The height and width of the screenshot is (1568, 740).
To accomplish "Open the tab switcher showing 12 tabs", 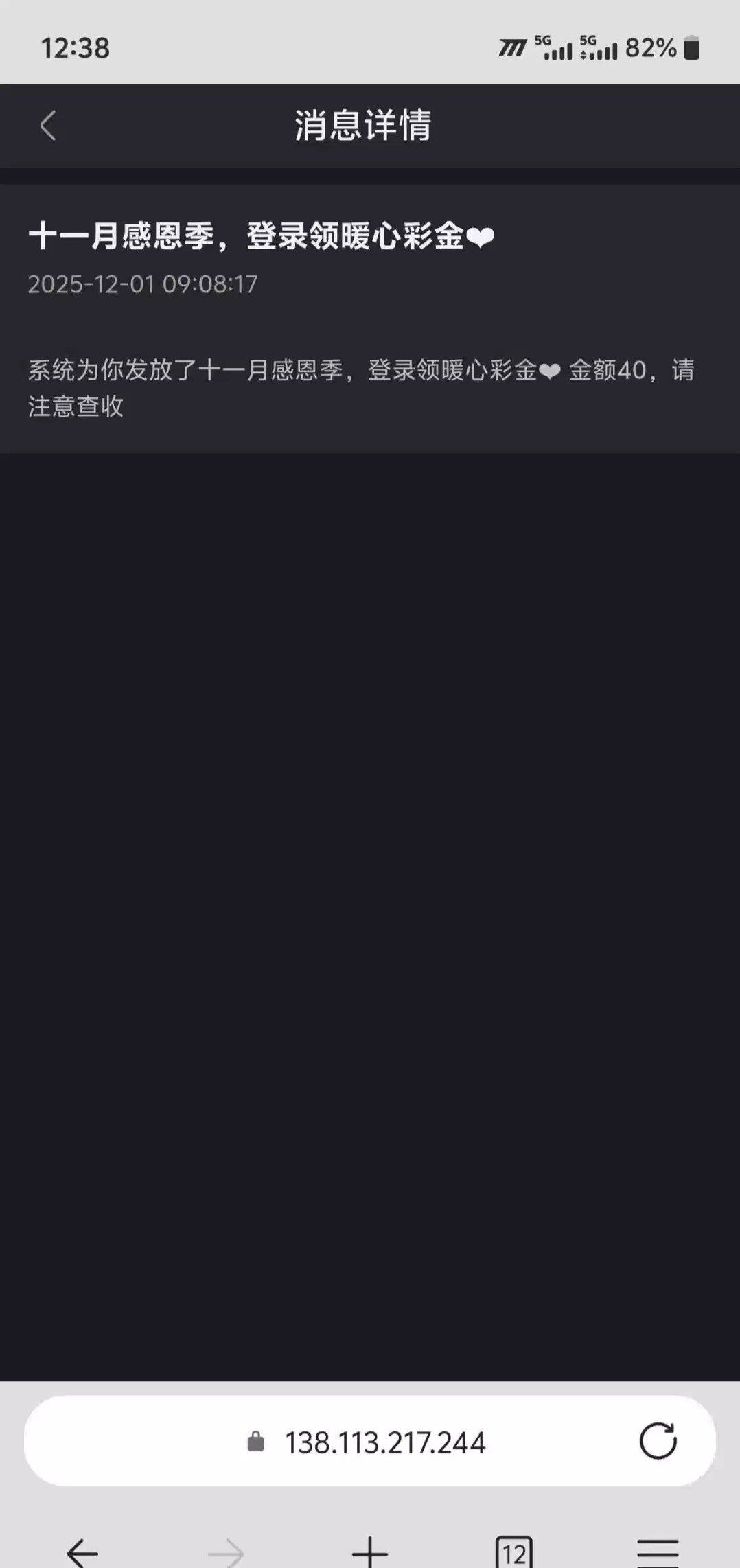I will tap(513, 1552).
